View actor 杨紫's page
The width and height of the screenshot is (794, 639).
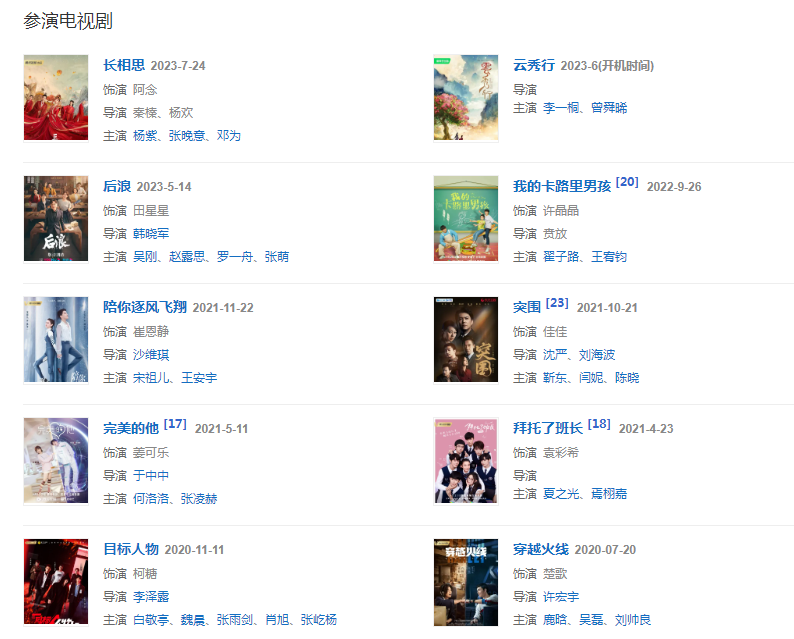145,136
